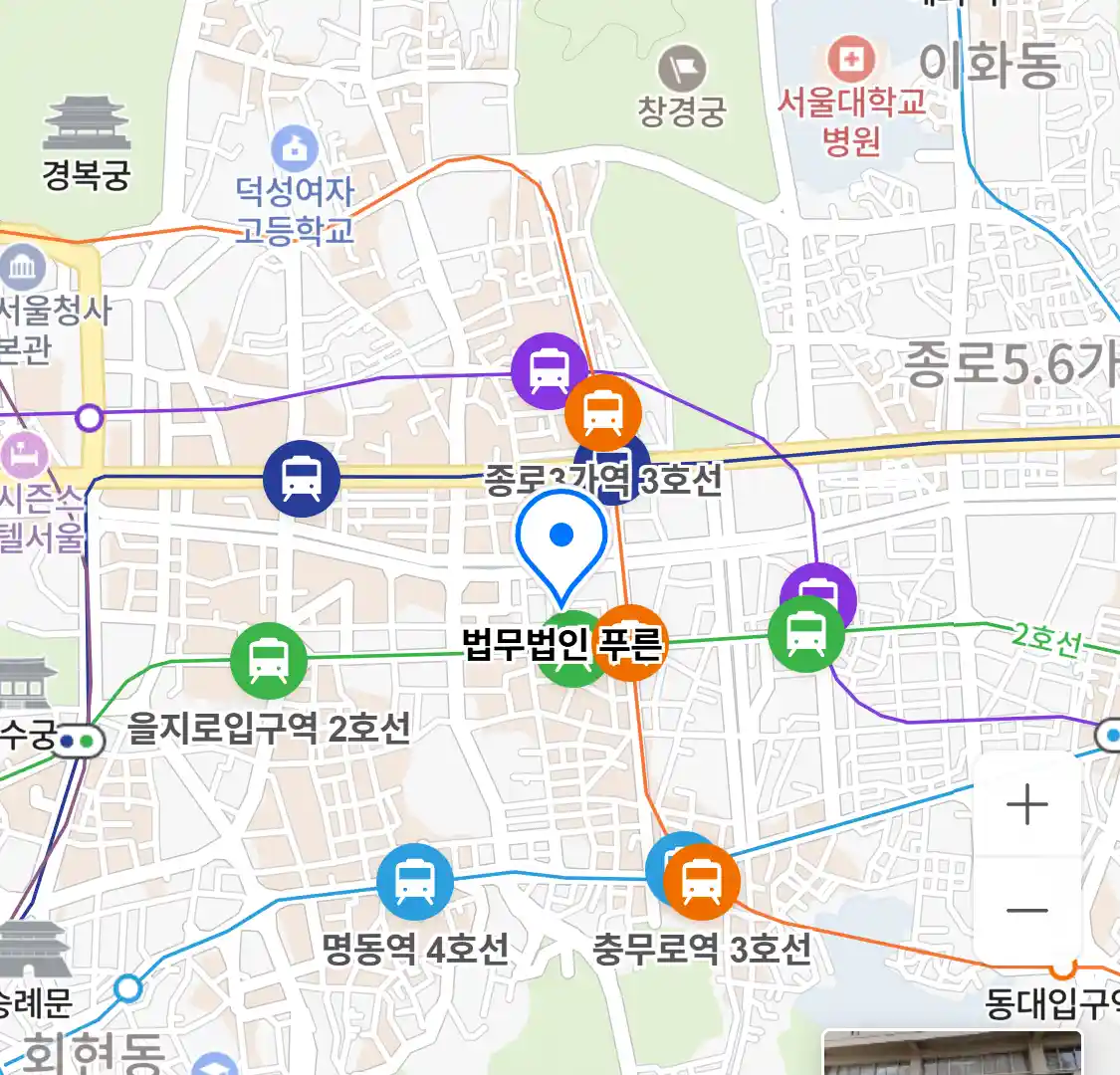Zoom out of the map
This screenshot has height=1075, width=1120.
click(1027, 909)
